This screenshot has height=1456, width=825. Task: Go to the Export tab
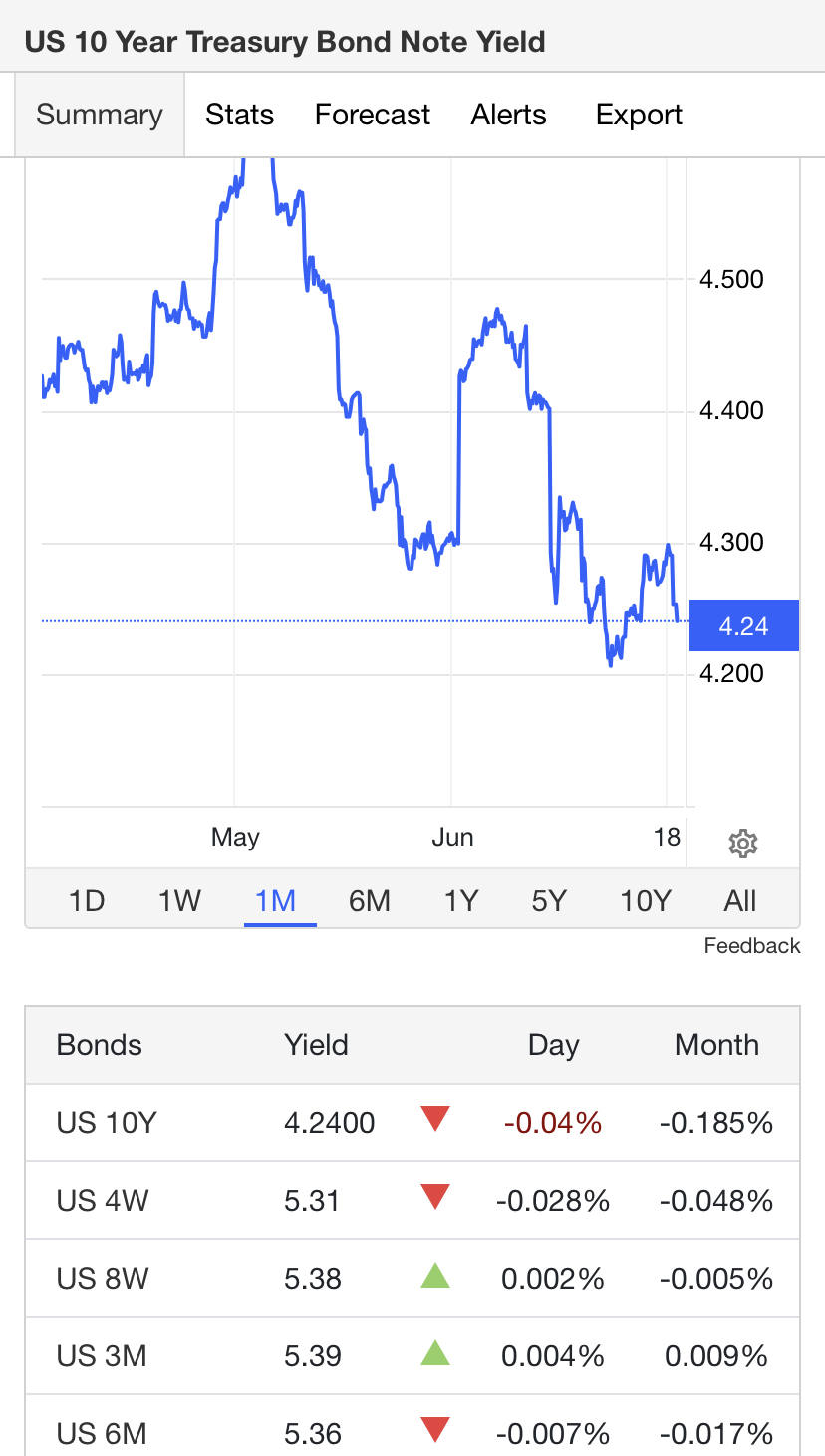pyautogui.click(x=639, y=115)
